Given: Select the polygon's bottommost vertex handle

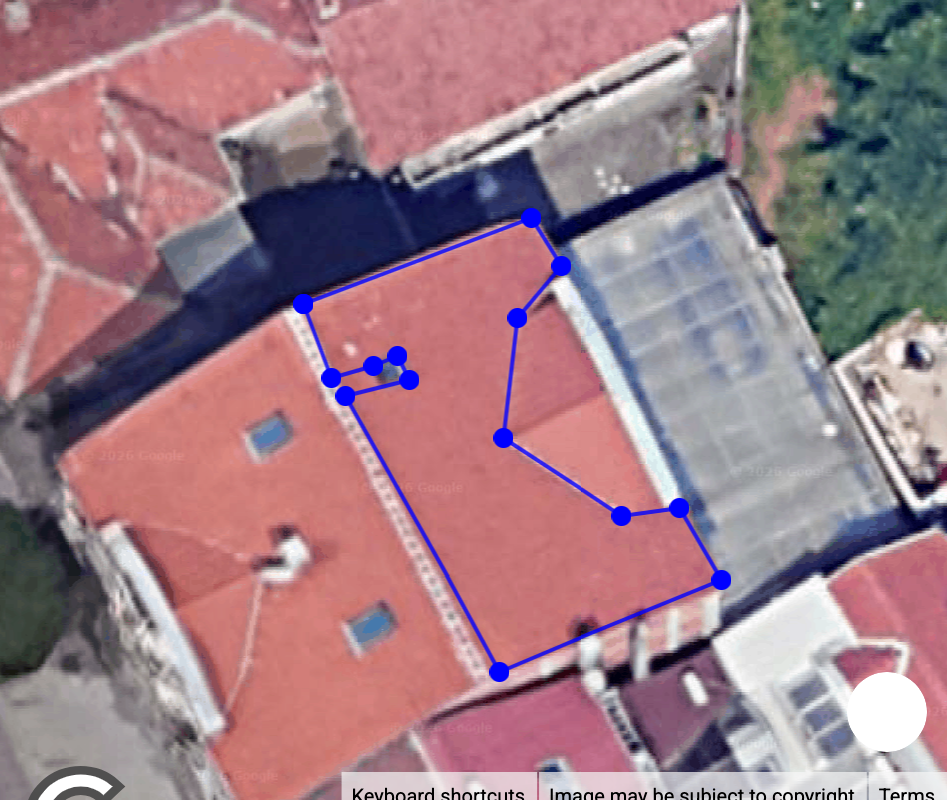Looking at the screenshot, I should coord(499,672).
